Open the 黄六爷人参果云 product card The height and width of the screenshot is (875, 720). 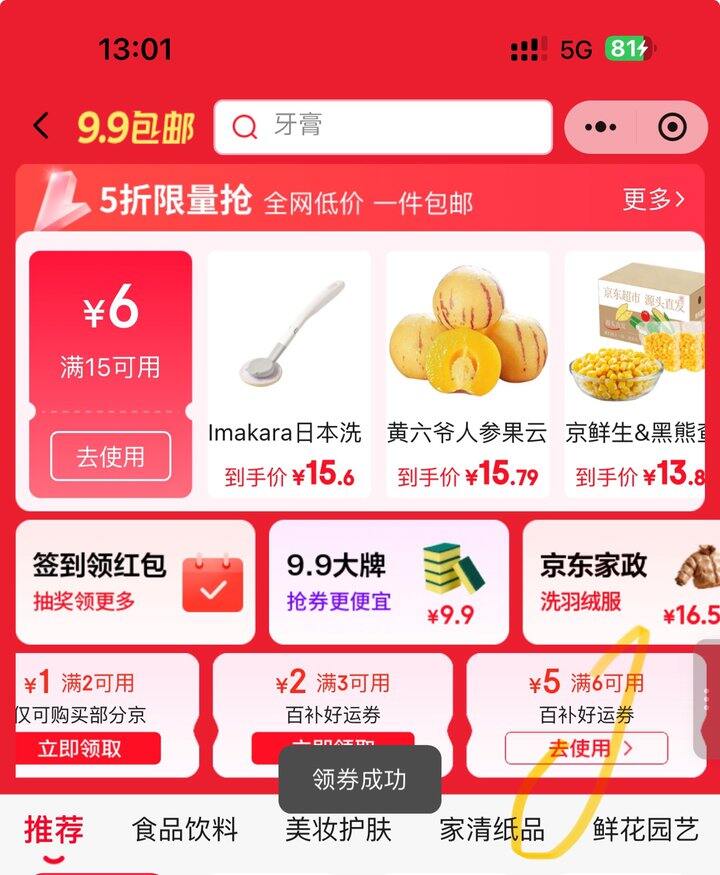pos(468,375)
